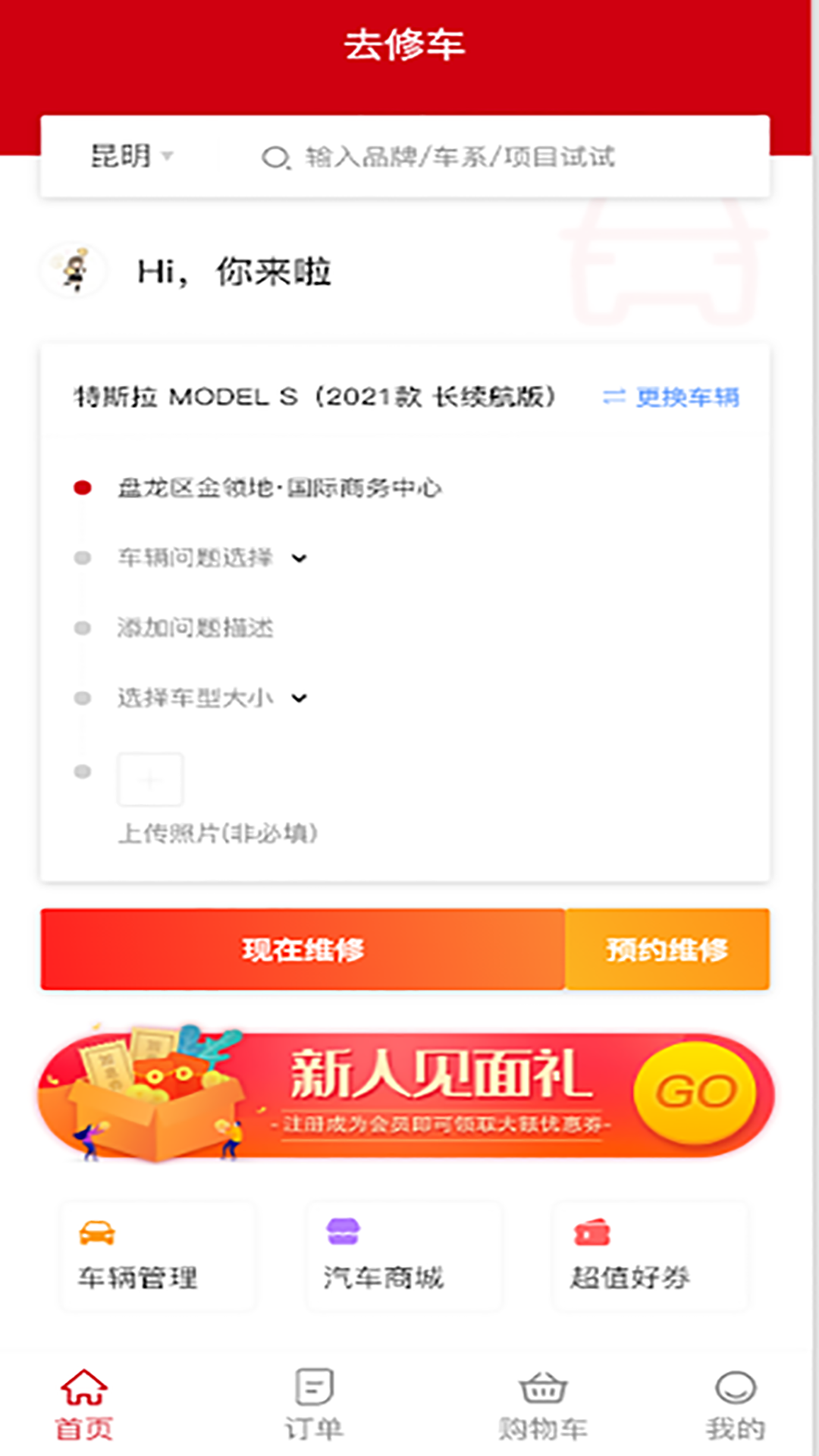Tap the 现在维修 button
This screenshot has width=819, height=1456.
[303, 949]
